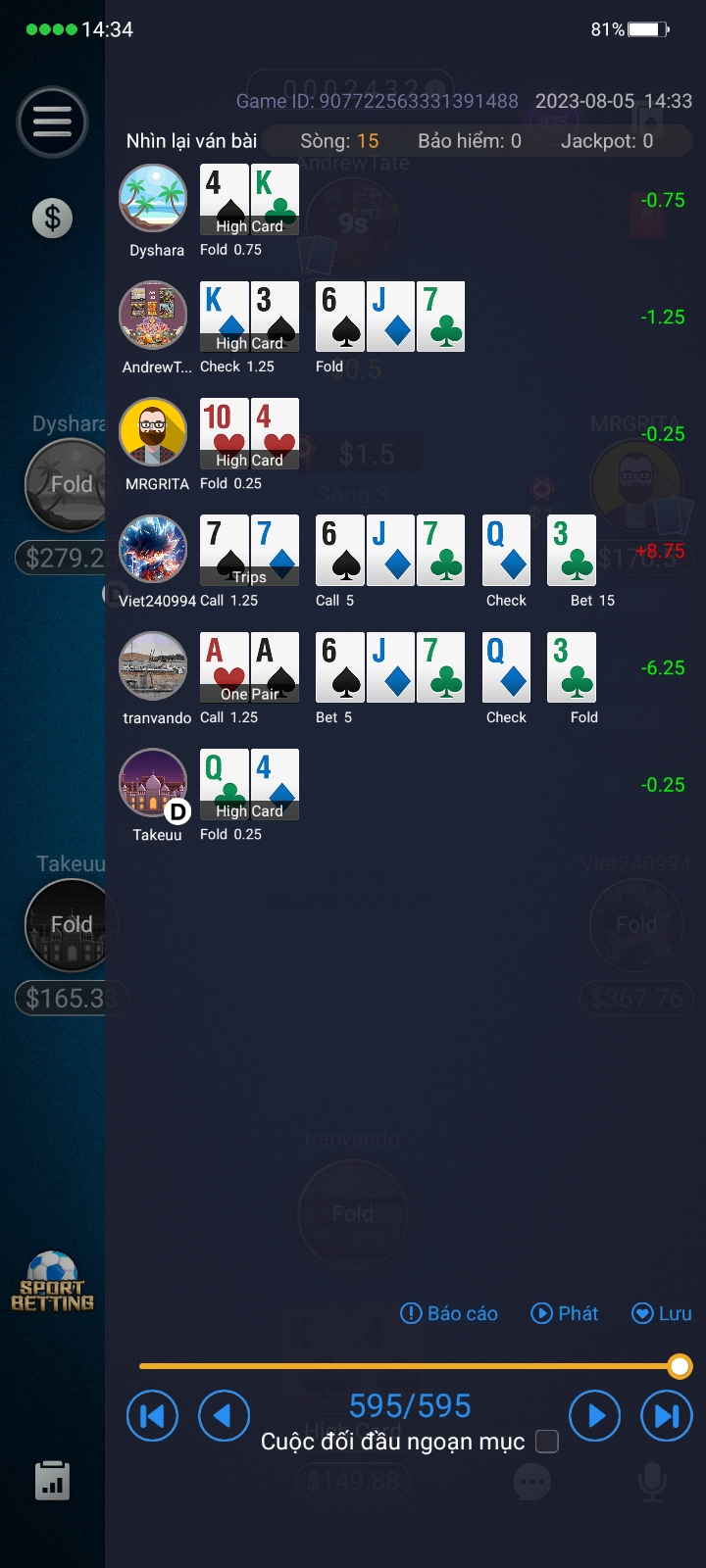Tap the hand history slider handle

[680, 1365]
